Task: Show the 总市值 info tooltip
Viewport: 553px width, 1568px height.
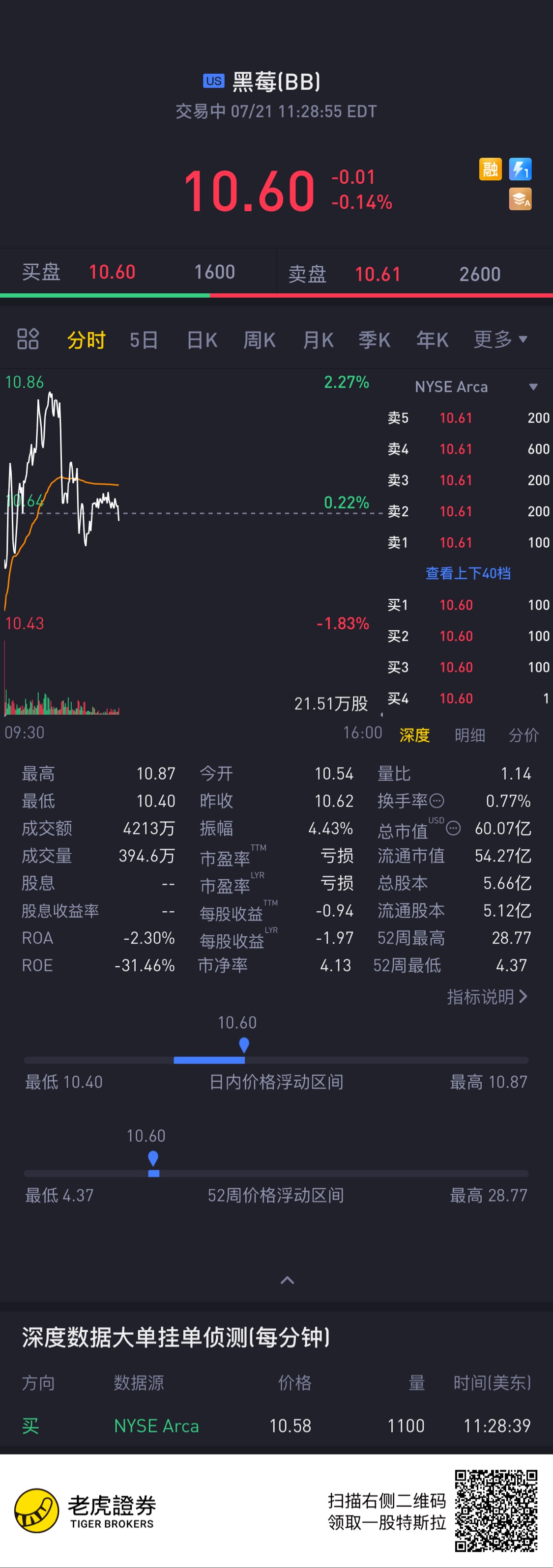Action: pyautogui.click(x=453, y=828)
